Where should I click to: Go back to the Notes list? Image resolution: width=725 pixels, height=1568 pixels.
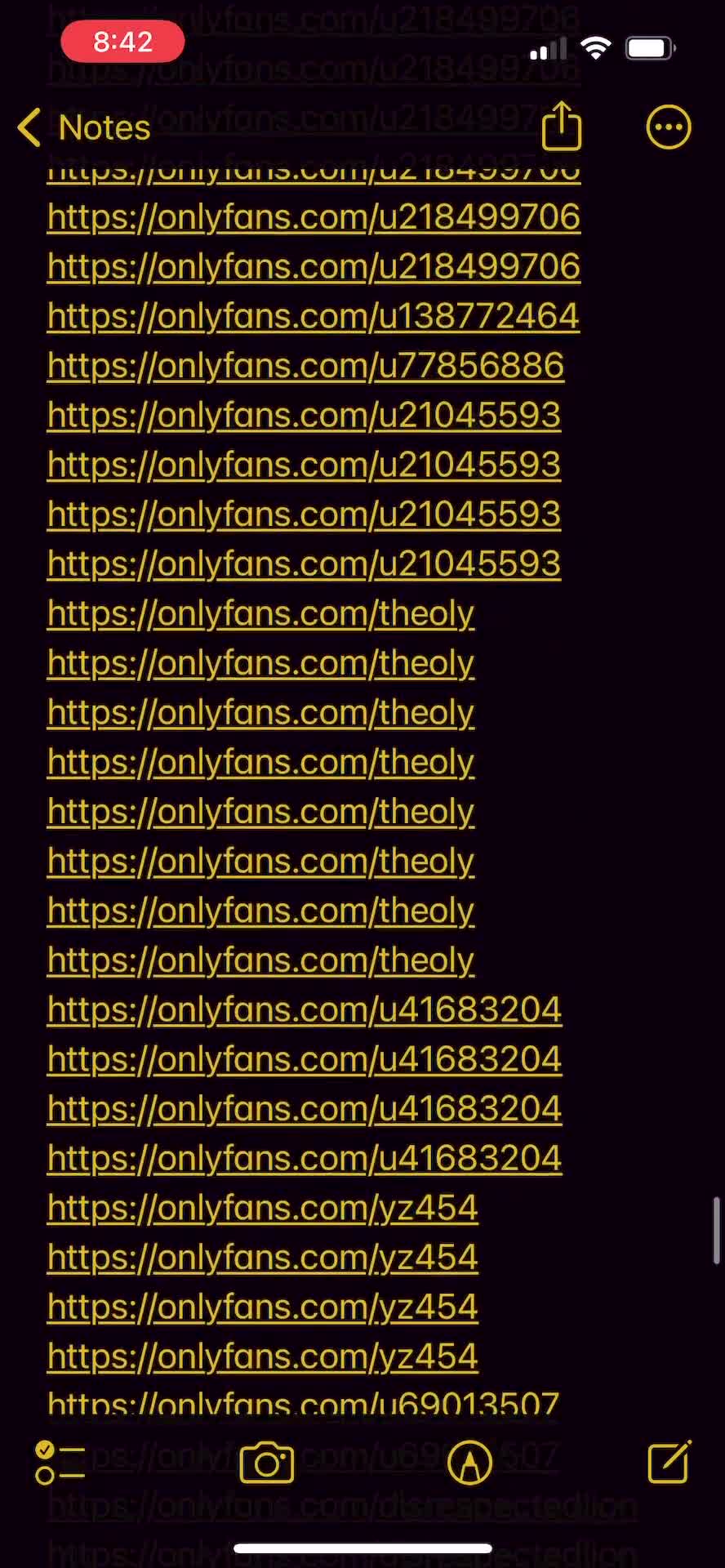coord(84,127)
